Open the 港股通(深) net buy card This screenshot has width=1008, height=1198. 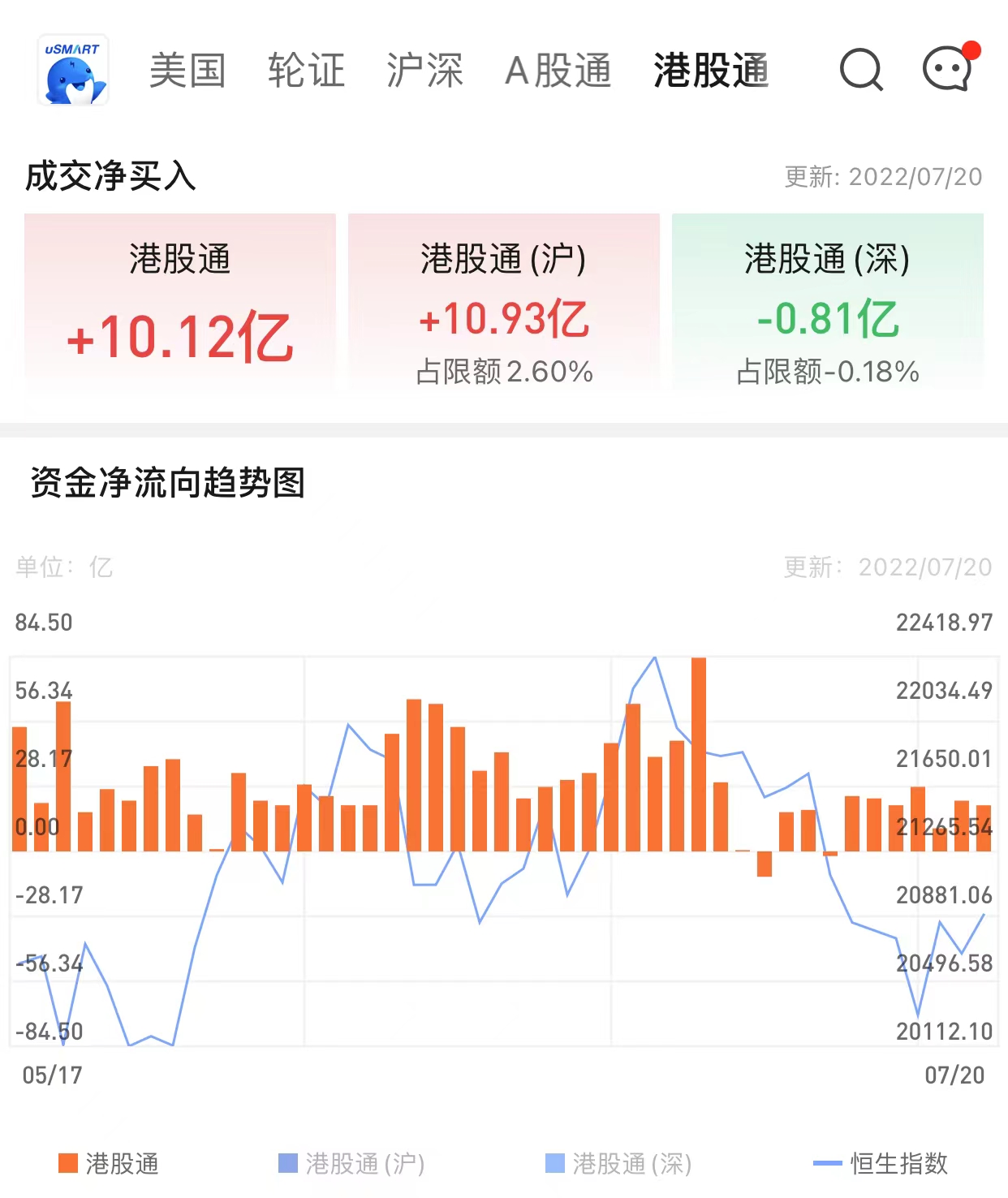(x=827, y=303)
